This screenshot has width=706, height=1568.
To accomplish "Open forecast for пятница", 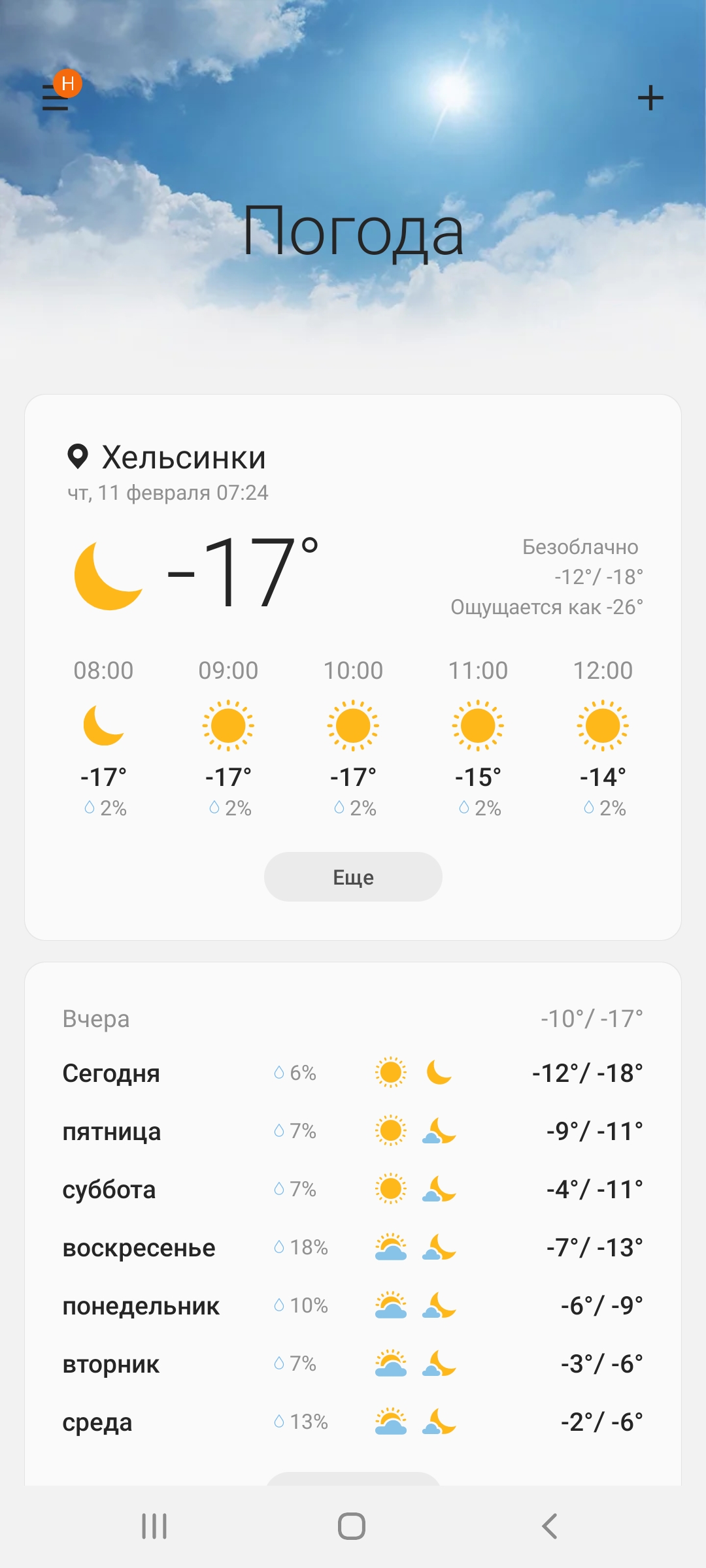I will coord(353,1131).
